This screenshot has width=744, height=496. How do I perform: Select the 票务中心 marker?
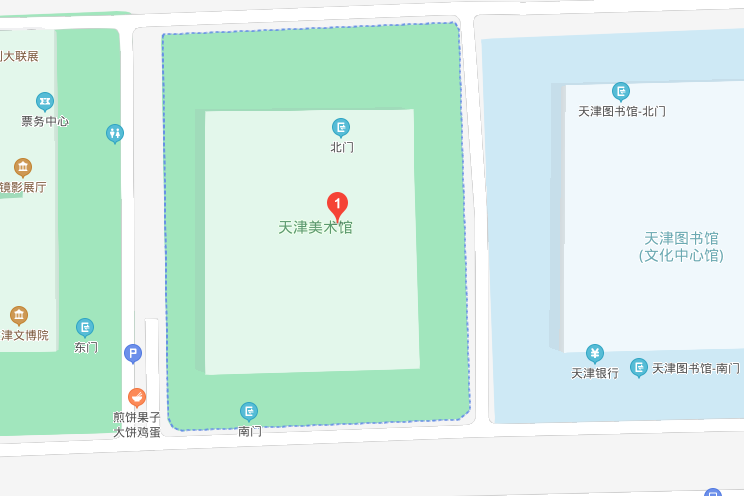(45, 101)
